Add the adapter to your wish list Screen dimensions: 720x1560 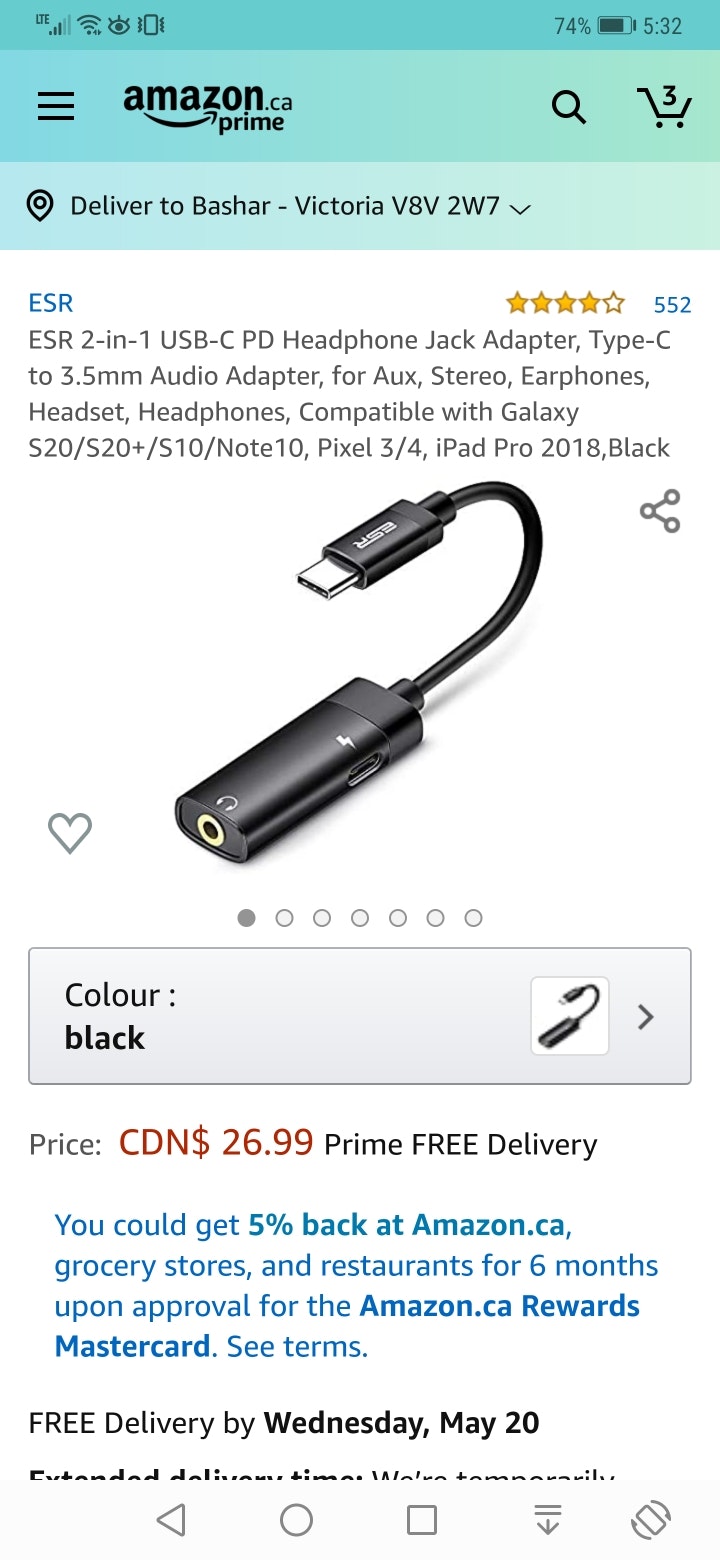[x=70, y=832]
